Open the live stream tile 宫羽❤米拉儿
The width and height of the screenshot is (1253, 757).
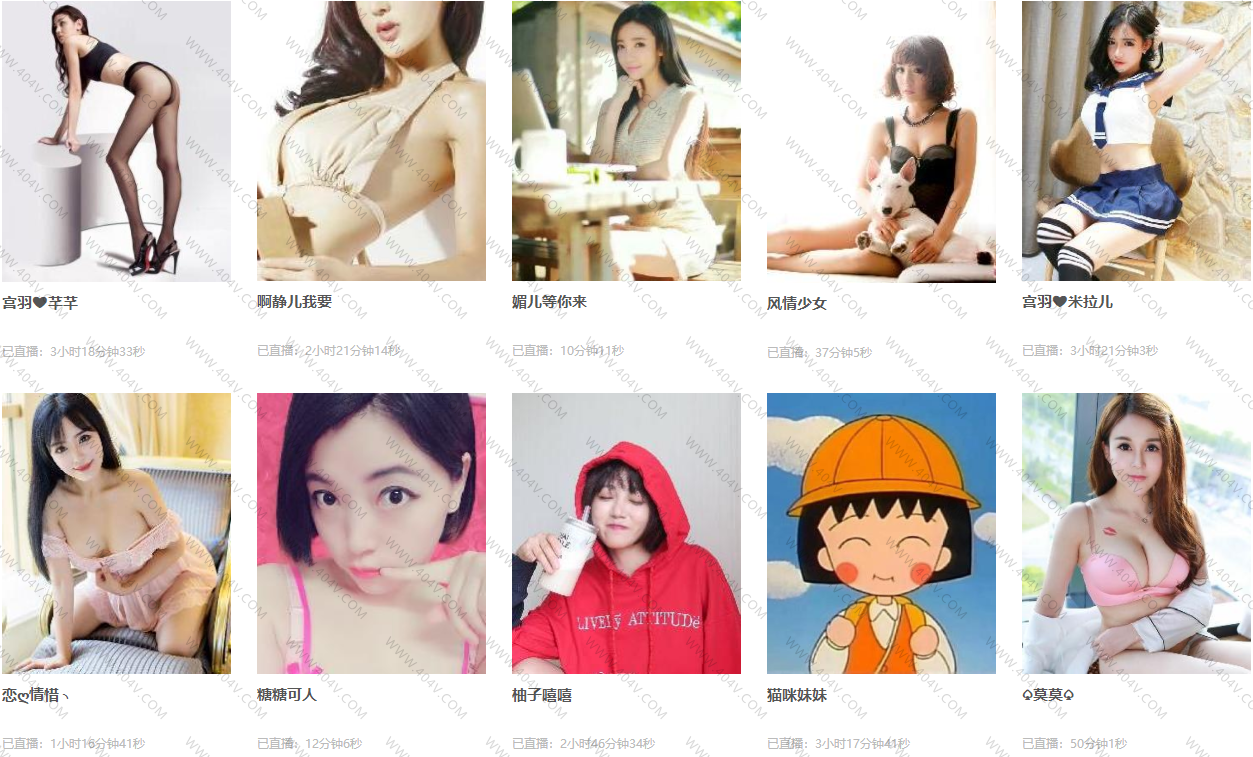pyautogui.click(x=1136, y=141)
